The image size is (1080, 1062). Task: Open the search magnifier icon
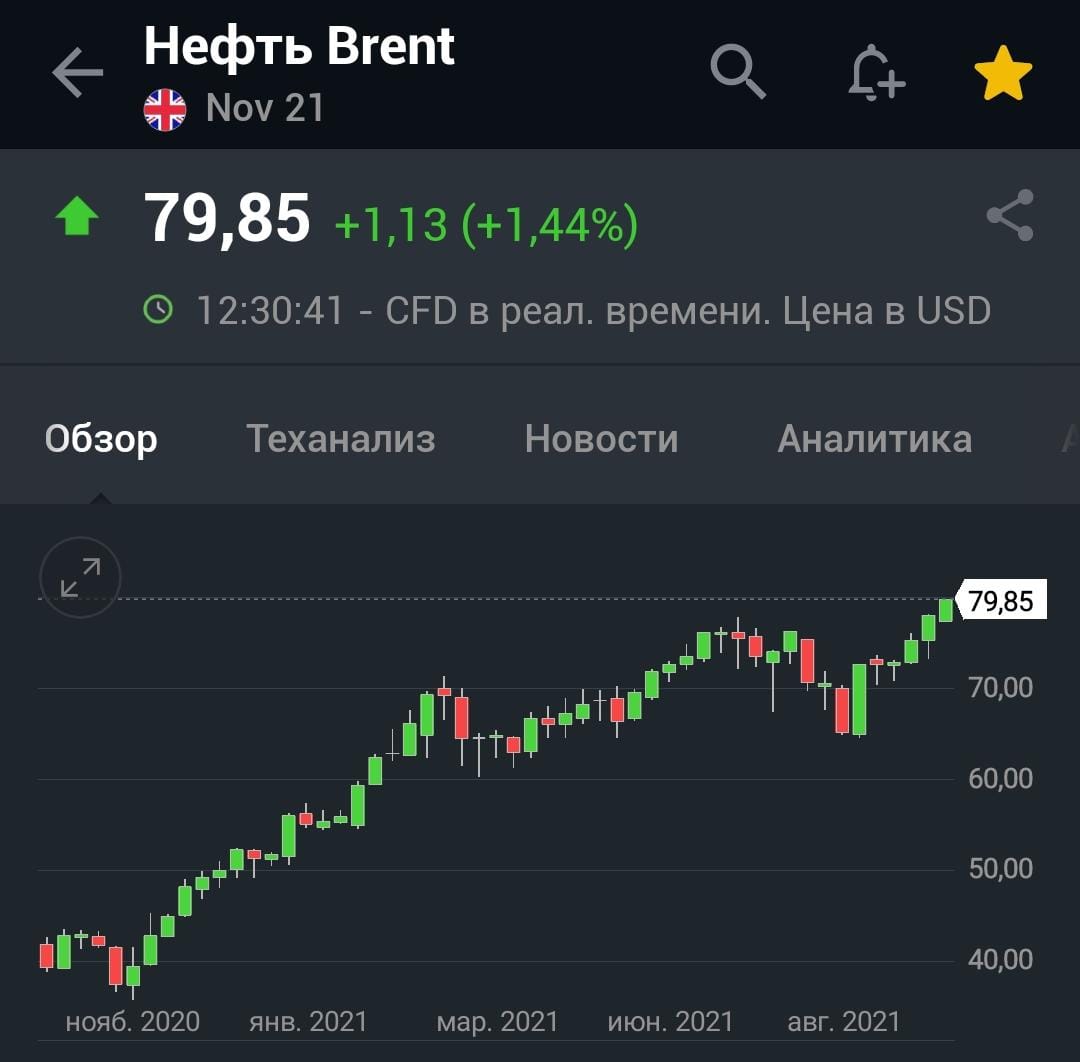pos(738,73)
